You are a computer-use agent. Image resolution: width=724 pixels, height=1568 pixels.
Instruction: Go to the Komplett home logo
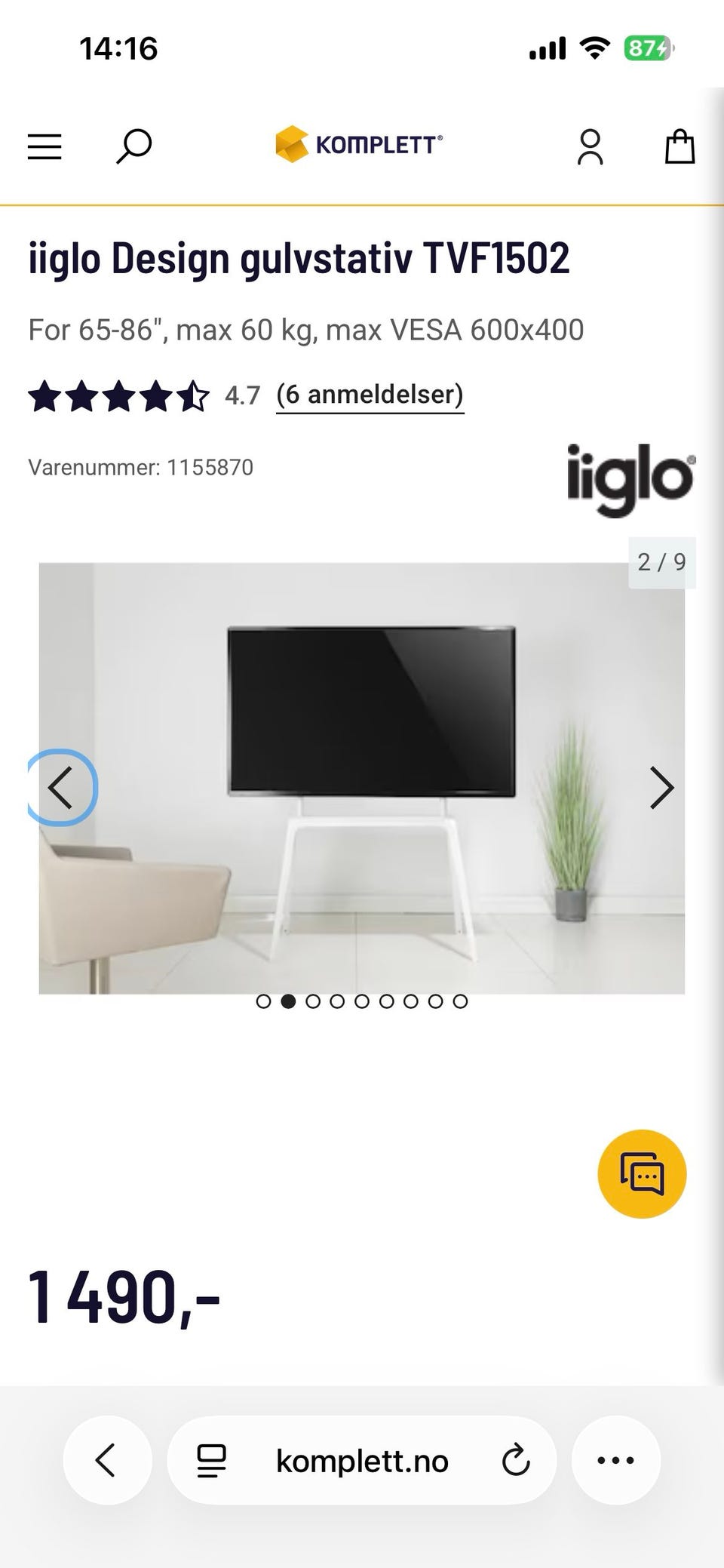click(359, 144)
